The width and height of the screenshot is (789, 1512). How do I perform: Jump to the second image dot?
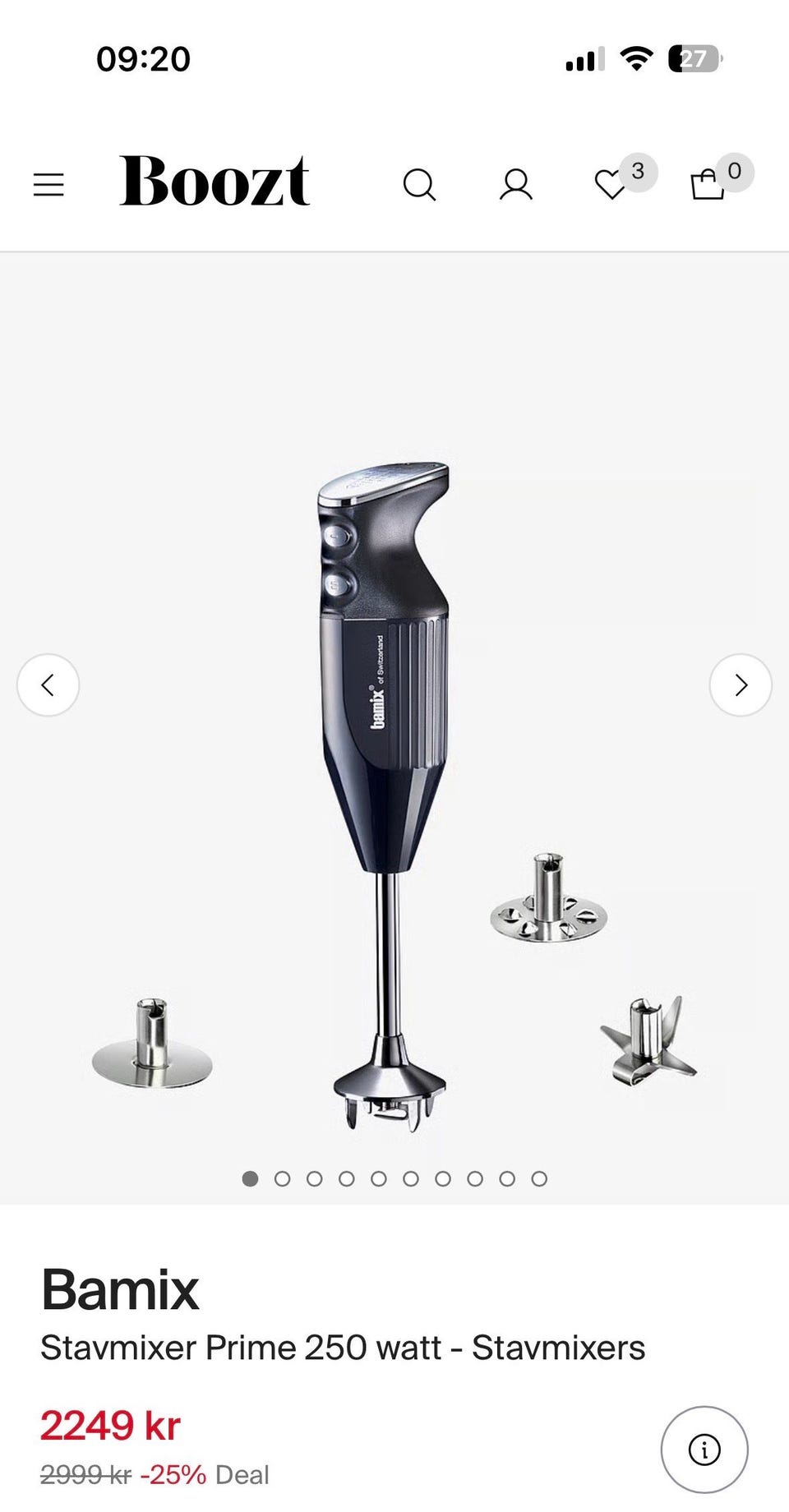[283, 1178]
